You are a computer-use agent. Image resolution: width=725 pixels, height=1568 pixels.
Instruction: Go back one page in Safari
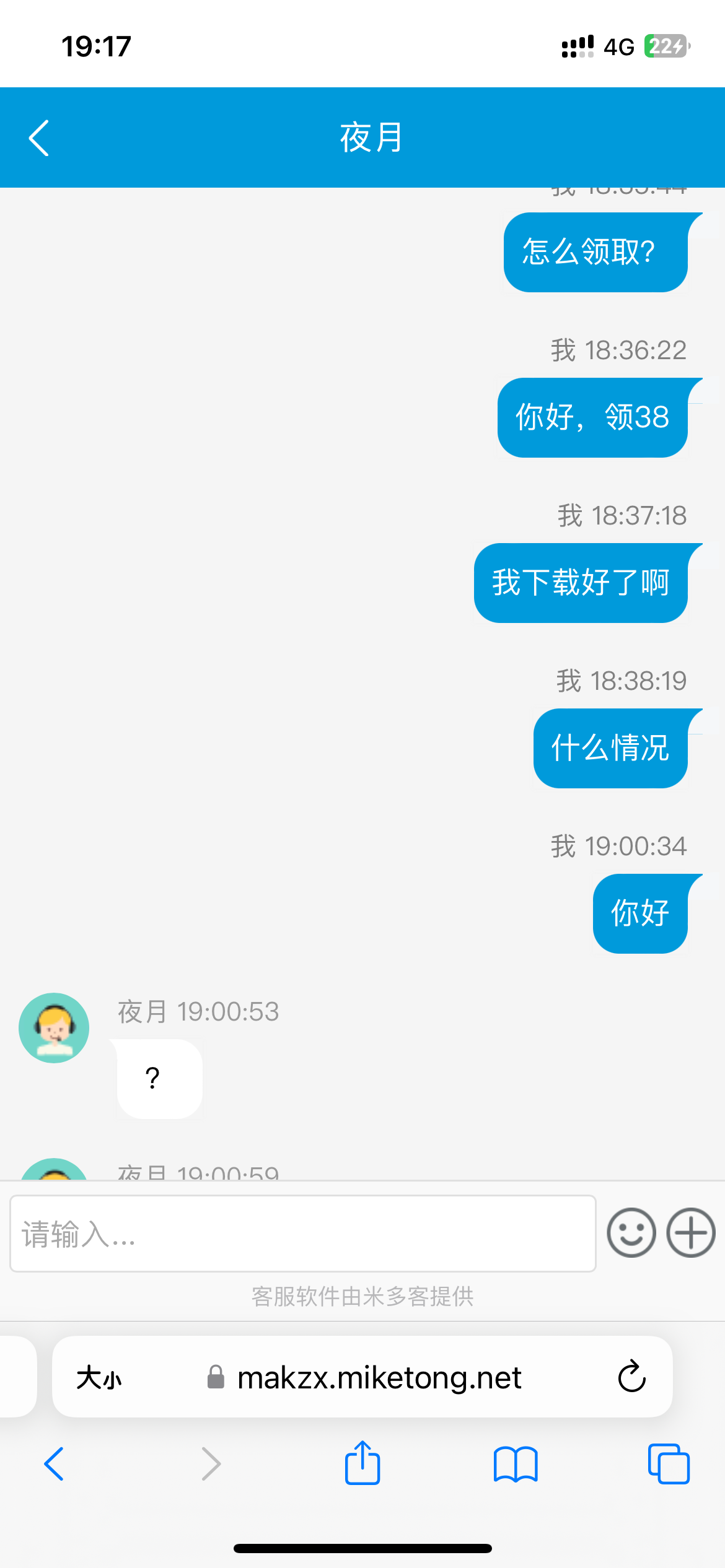click(x=55, y=1464)
